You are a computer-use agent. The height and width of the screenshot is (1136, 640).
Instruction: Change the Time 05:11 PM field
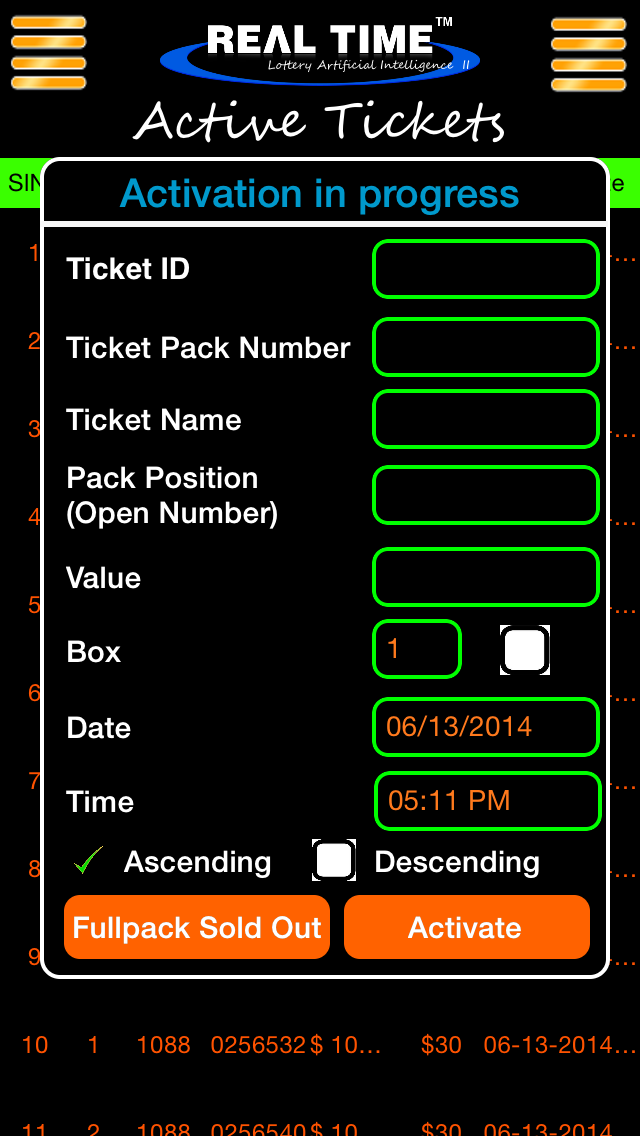pyautogui.click(x=488, y=801)
